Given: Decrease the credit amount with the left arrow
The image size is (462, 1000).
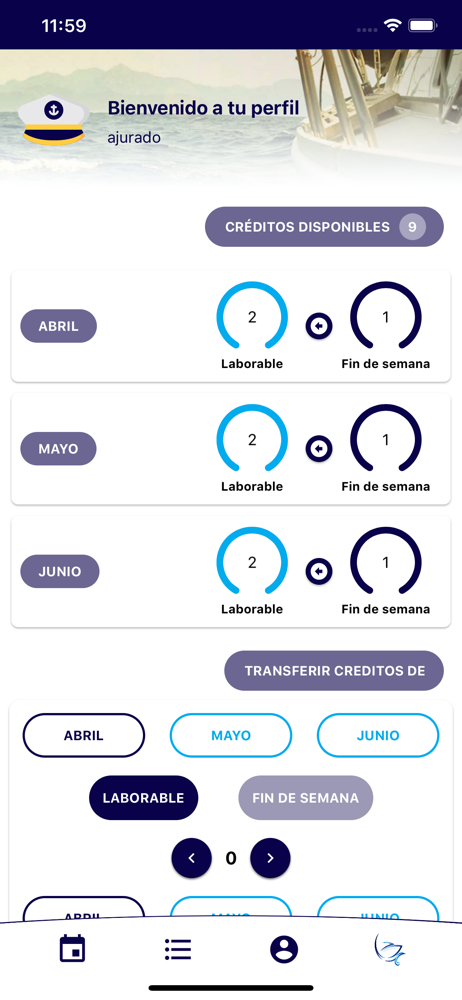Looking at the screenshot, I should (191, 858).
